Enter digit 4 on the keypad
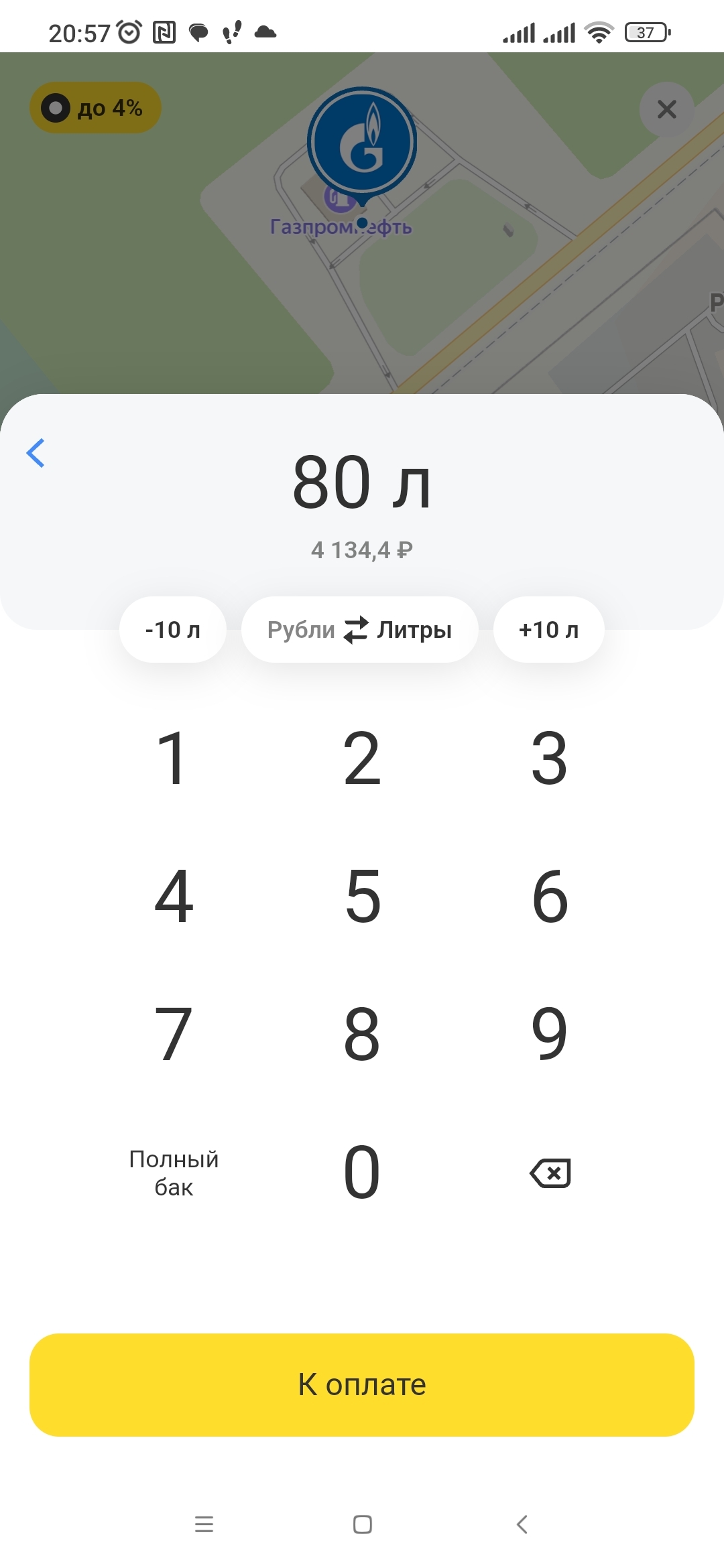Image resolution: width=724 pixels, height=1568 pixels. click(x=173, y=897)
